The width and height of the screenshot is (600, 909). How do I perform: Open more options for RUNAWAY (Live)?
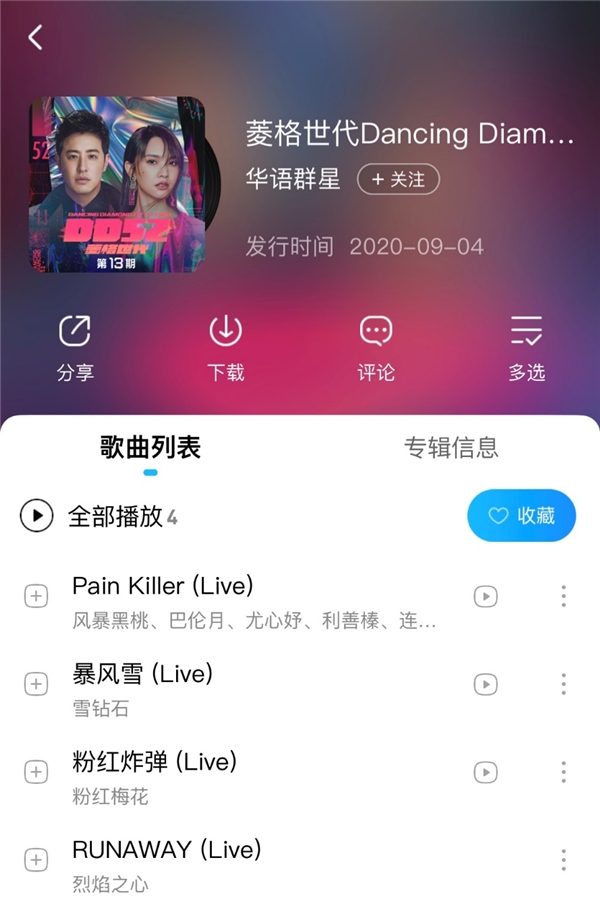click(563, 860)
